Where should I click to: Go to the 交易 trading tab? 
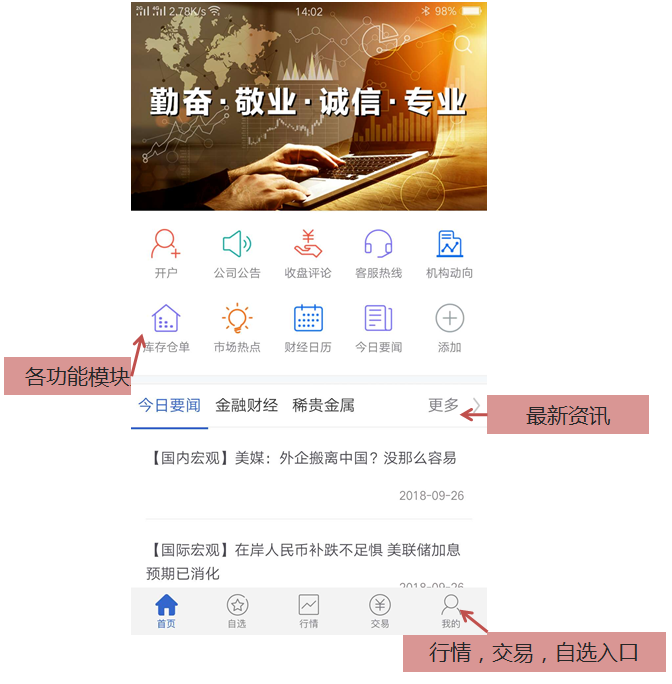tap(379, 610)
